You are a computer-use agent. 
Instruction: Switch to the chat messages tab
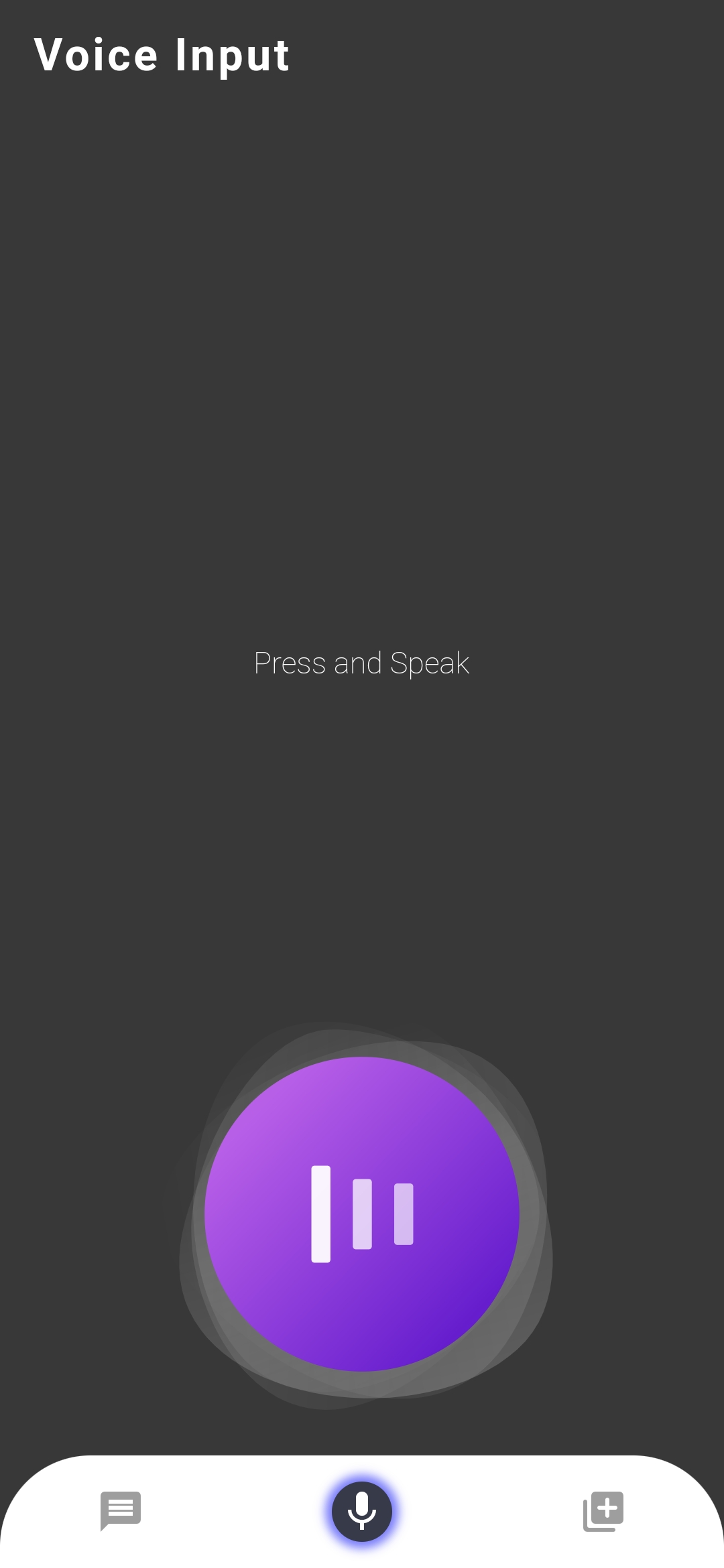pyautogui.click(x=121, y=1510)
